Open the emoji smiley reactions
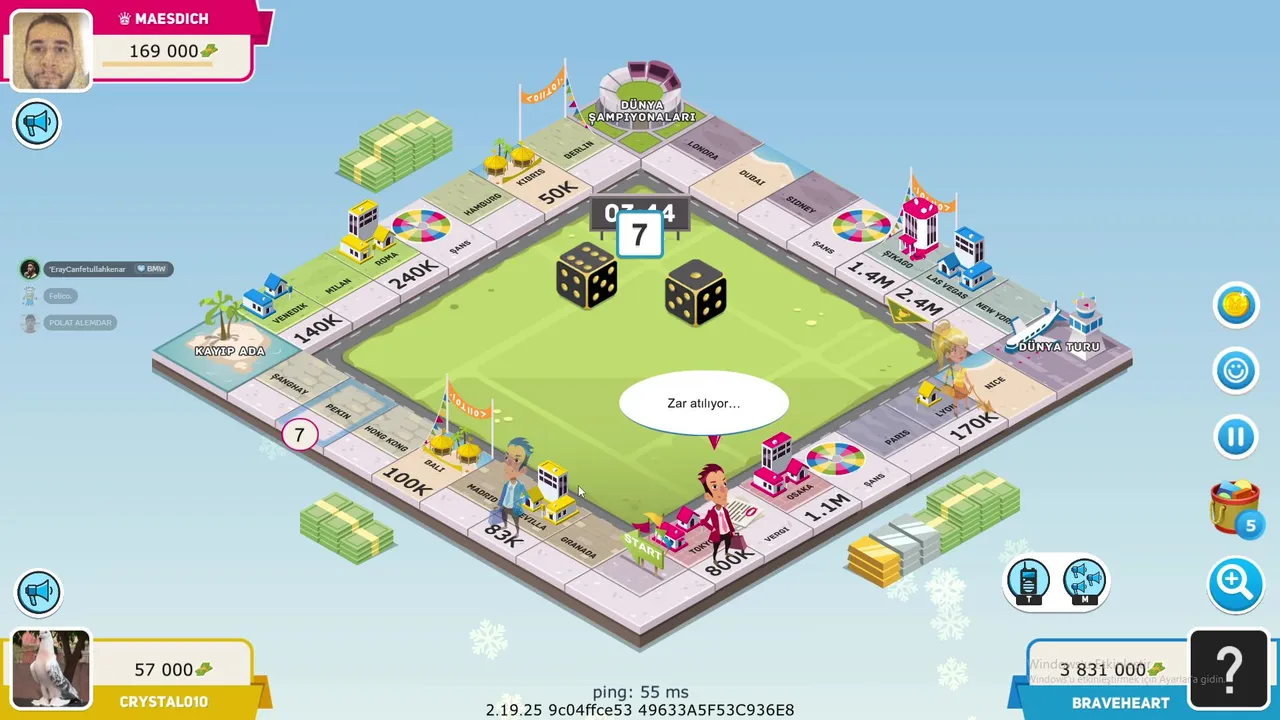The width and height of the screenshot is (1280, 720). click(x=1236, y=371)
